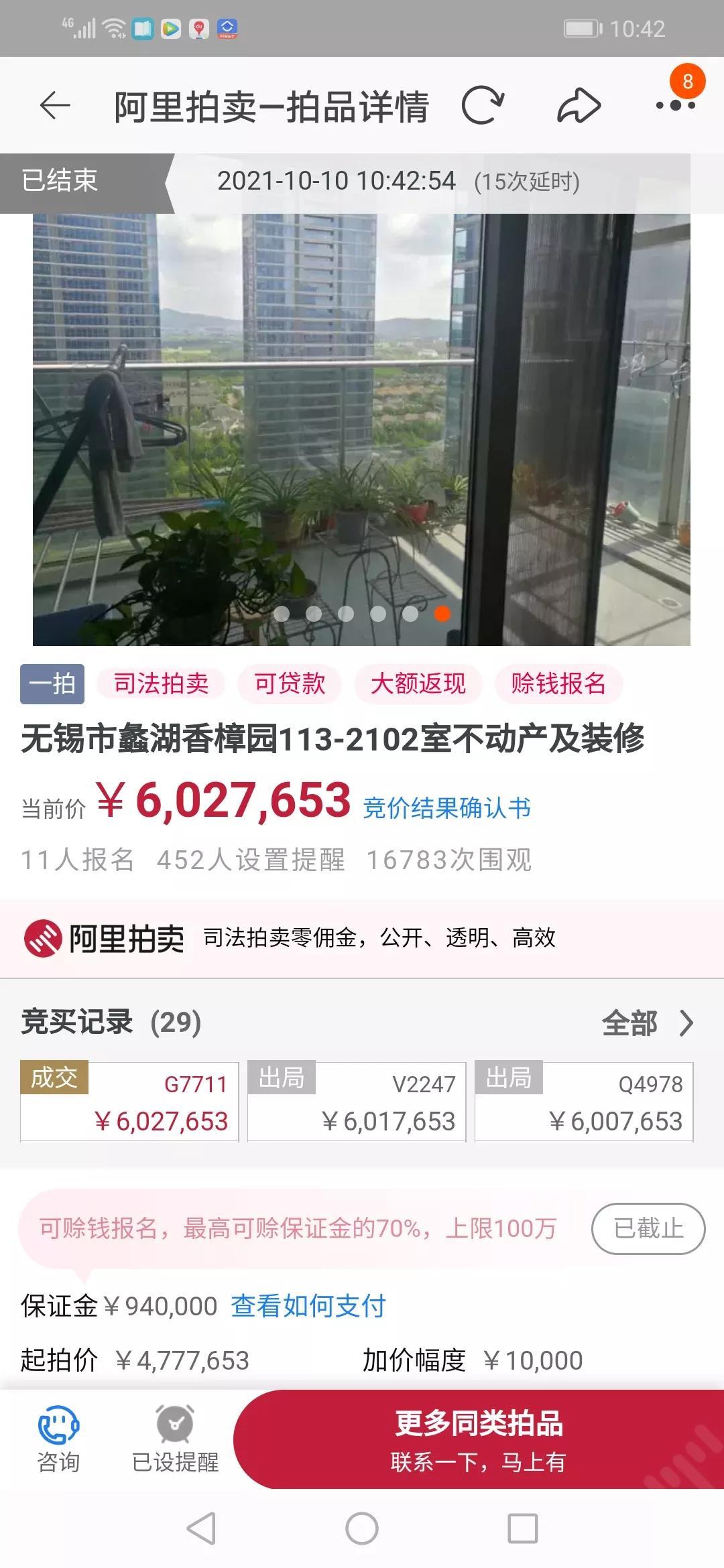
Task: Go back using the top-left arrow
Action: point(55,106)
